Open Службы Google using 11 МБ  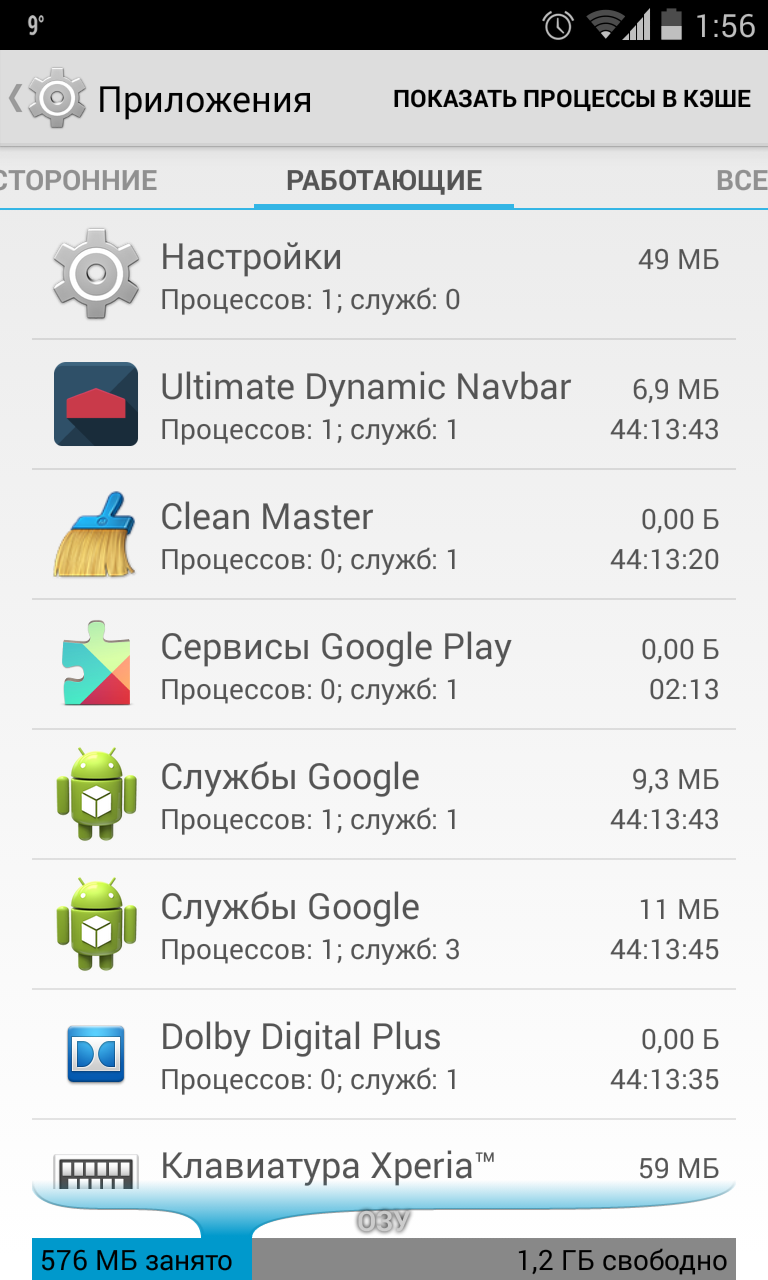(x=384, y=925)
